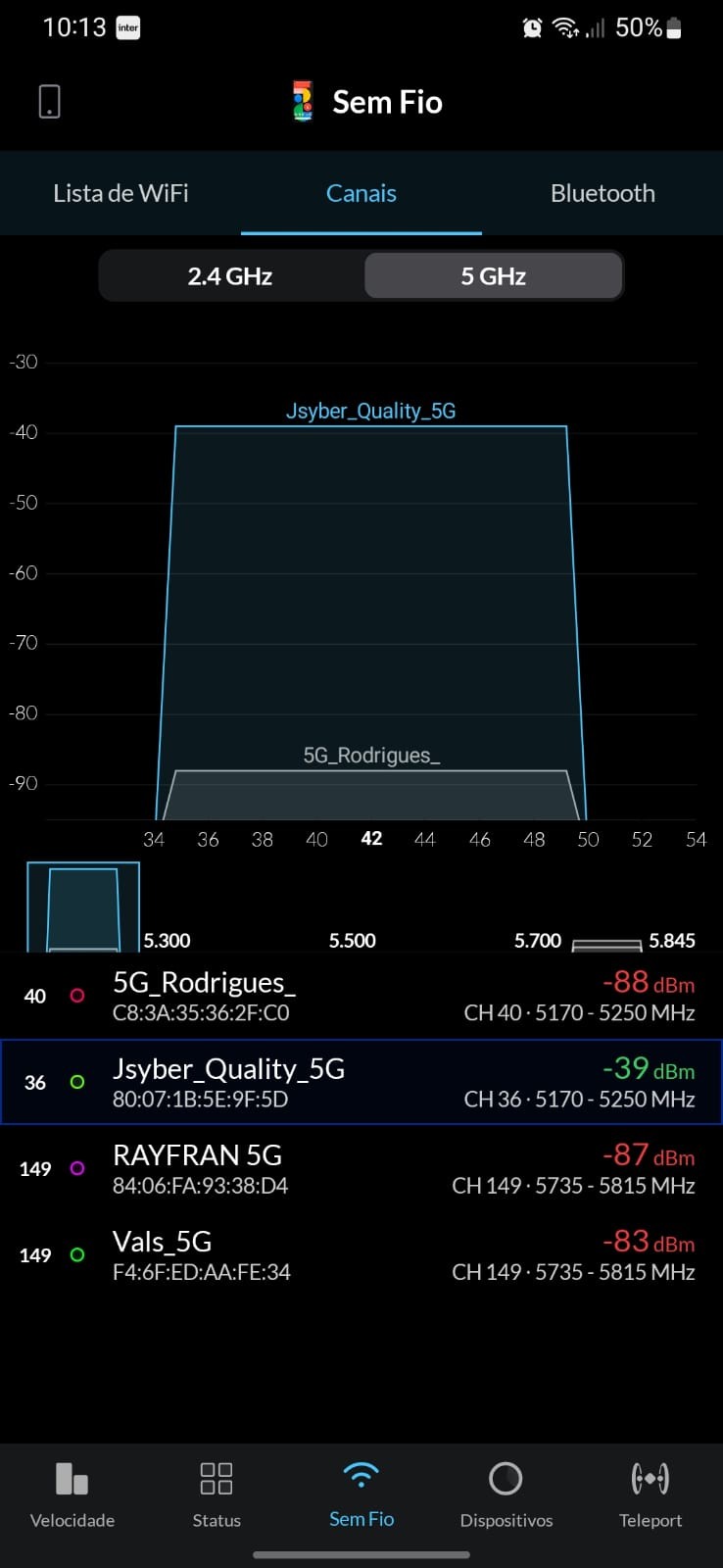Open the Bluetooth tab
The height and width of the screenshot is (1568, 723).
click(x=602, y=193)
